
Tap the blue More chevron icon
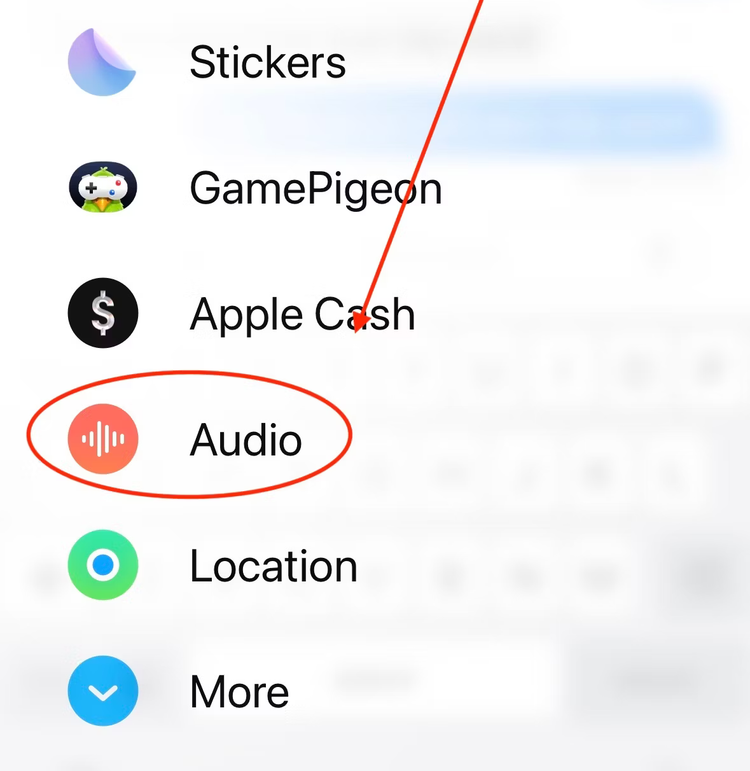(102, 691)
